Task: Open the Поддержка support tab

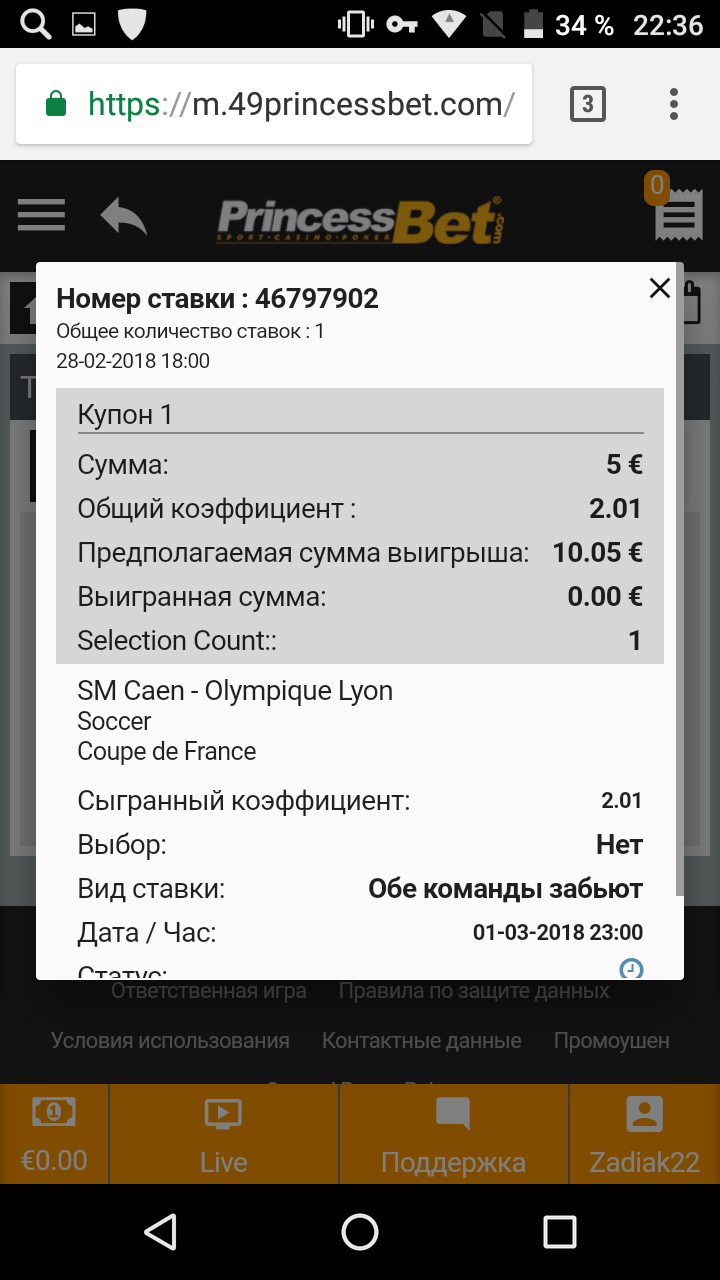Action: coord(453,1134)
